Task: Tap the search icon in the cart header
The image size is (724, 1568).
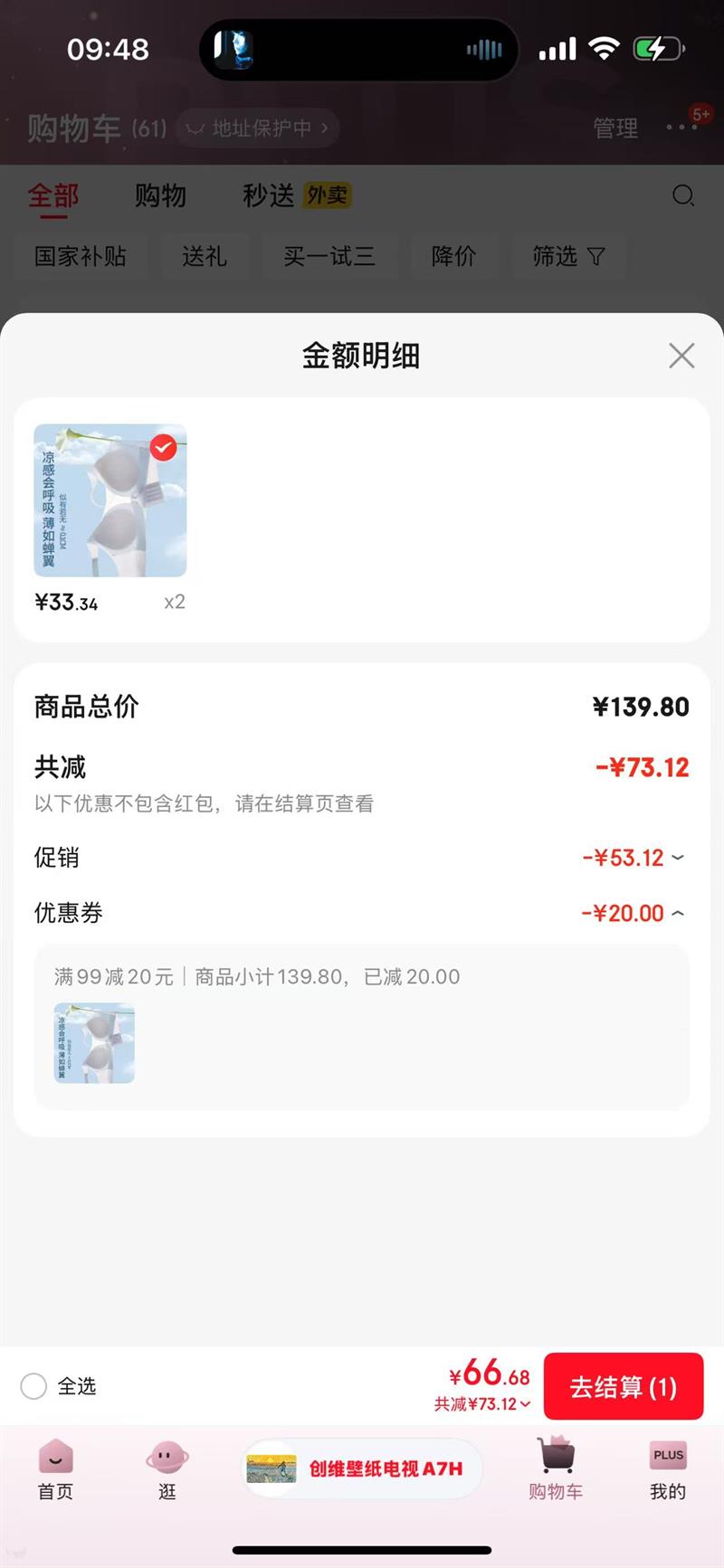Action: pos(683,196)
